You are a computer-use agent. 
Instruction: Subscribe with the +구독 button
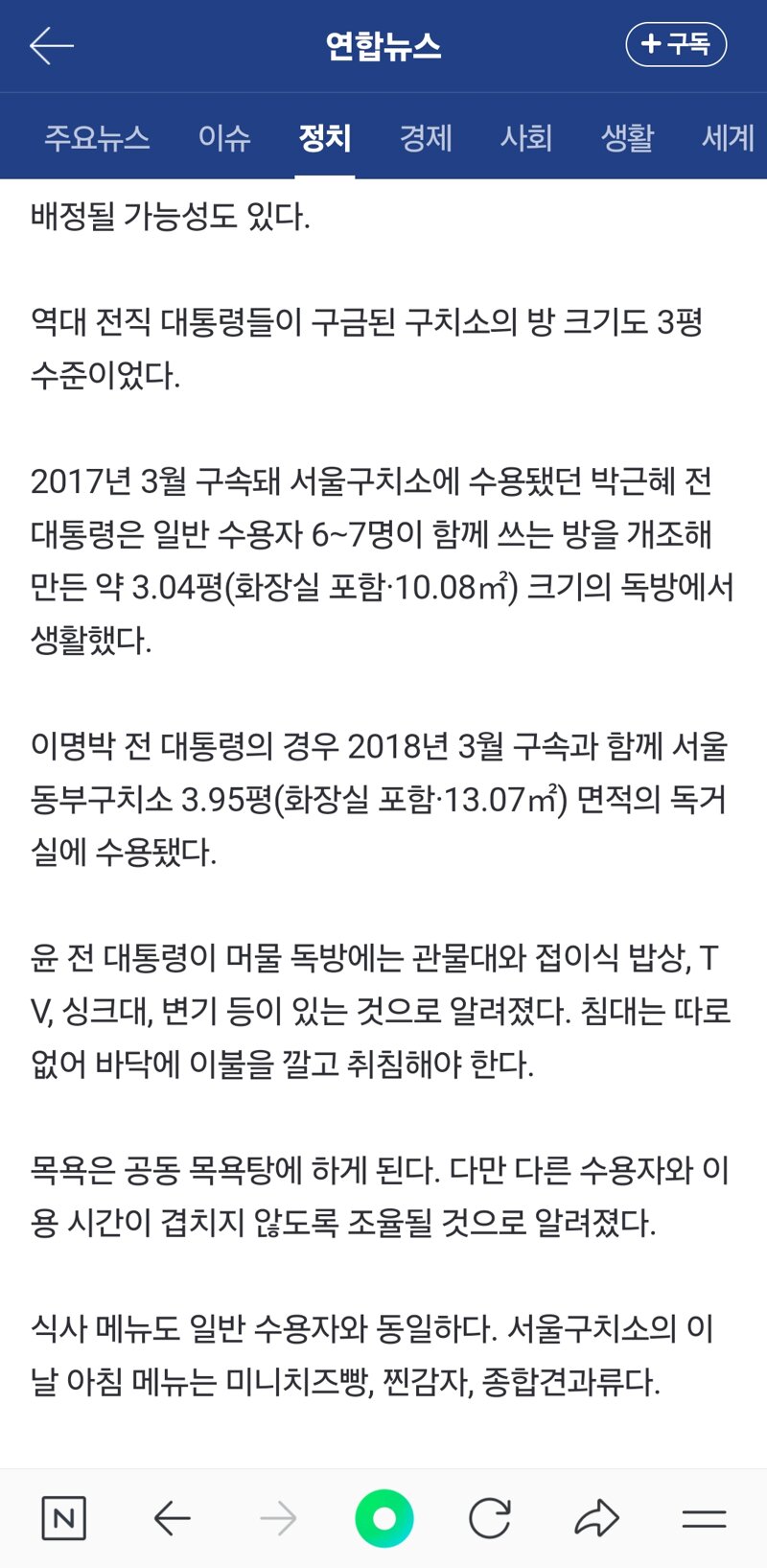pos(676,44)
